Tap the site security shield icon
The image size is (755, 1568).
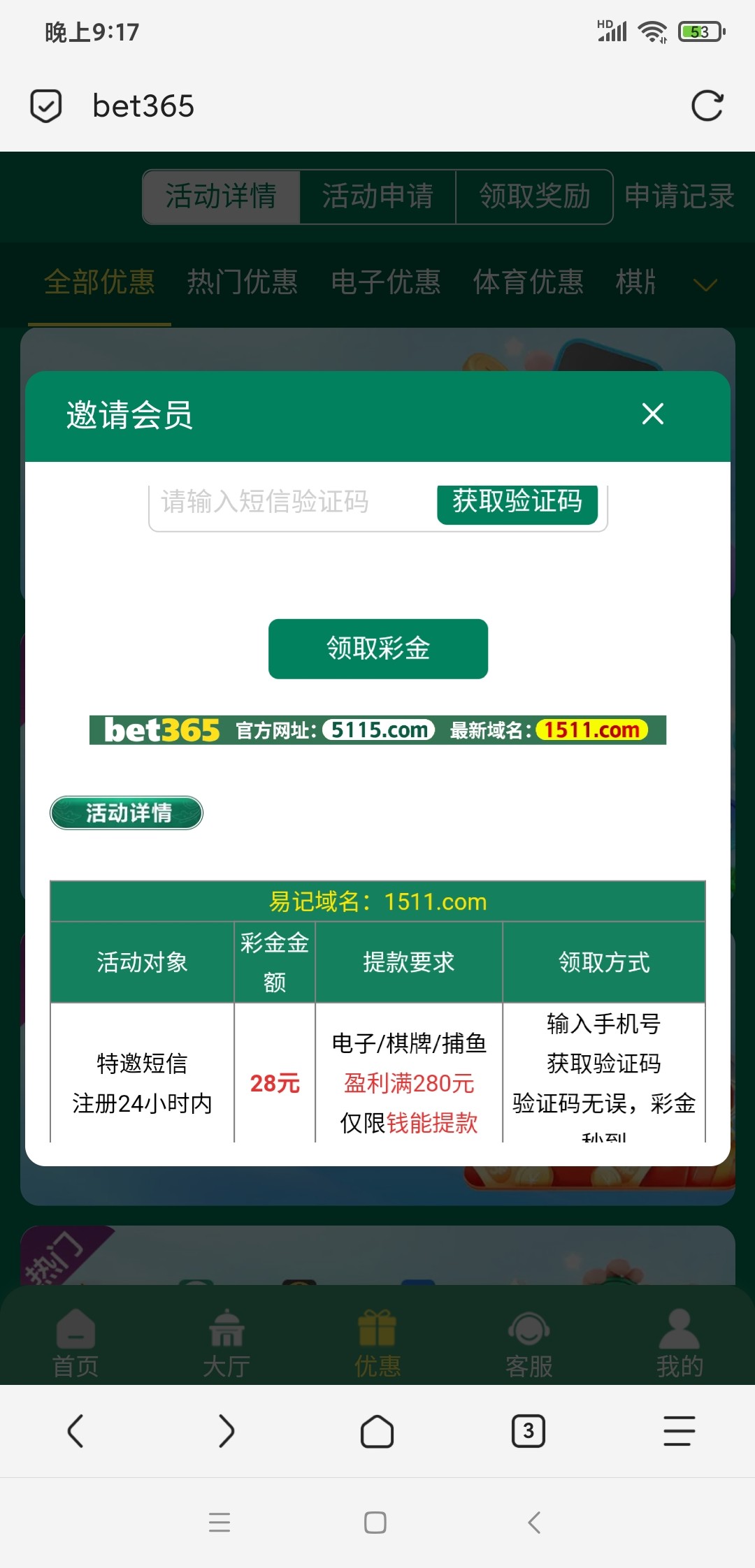pos(46,106)
